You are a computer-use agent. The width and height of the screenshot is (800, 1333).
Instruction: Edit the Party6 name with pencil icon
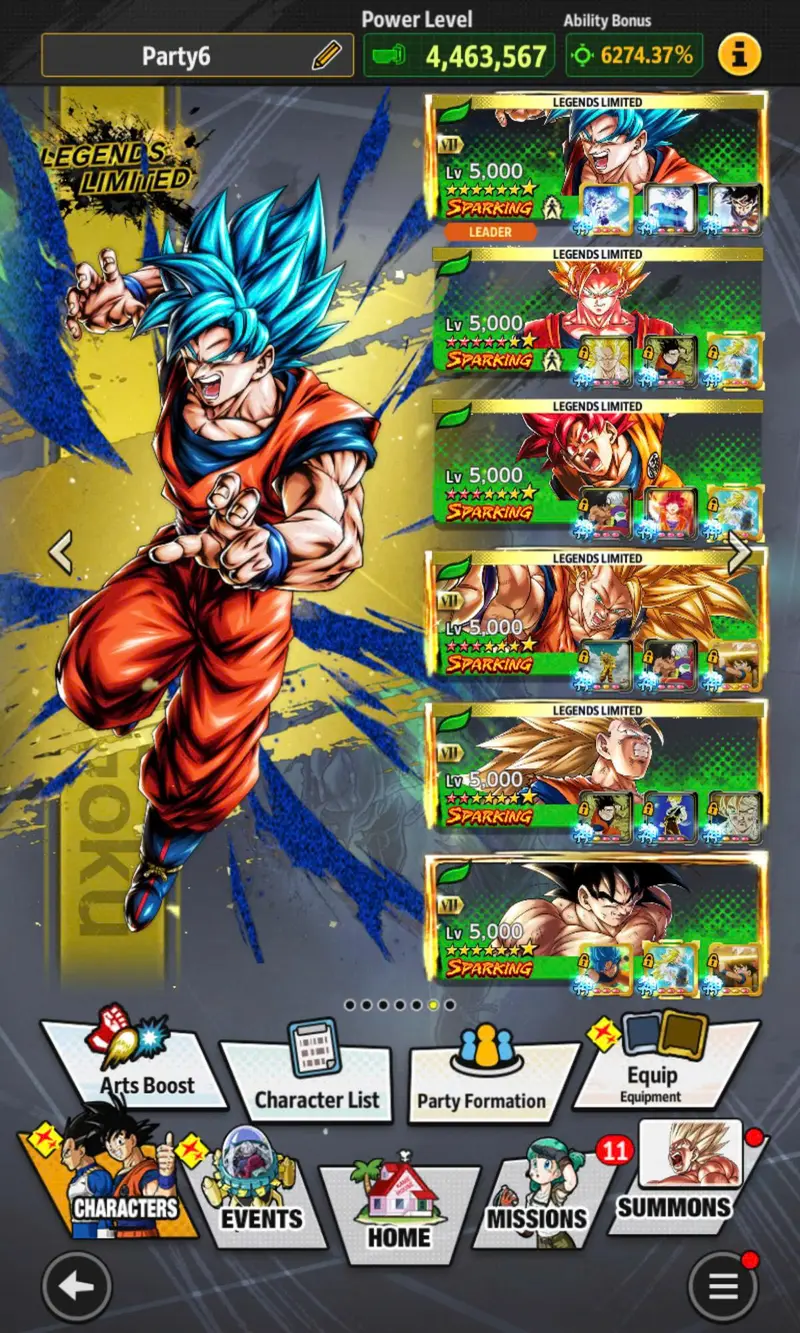[326, 55]
